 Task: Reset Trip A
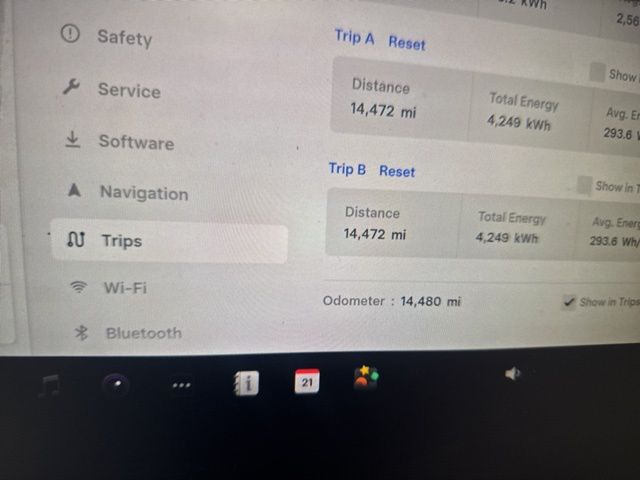pyautogui.click(x=406, y=44)
